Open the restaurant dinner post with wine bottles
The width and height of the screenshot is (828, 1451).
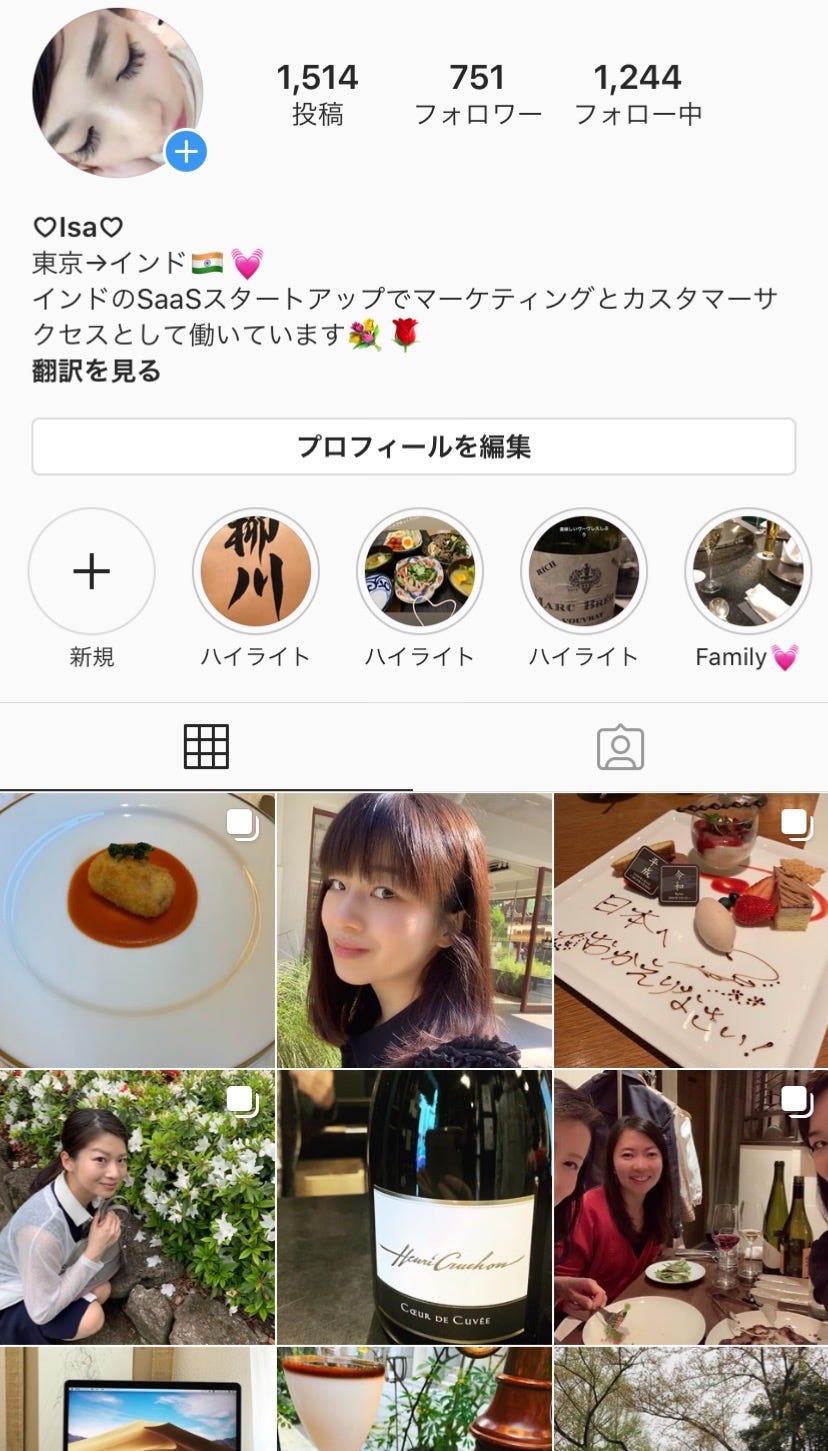(x=691, y=1207)
